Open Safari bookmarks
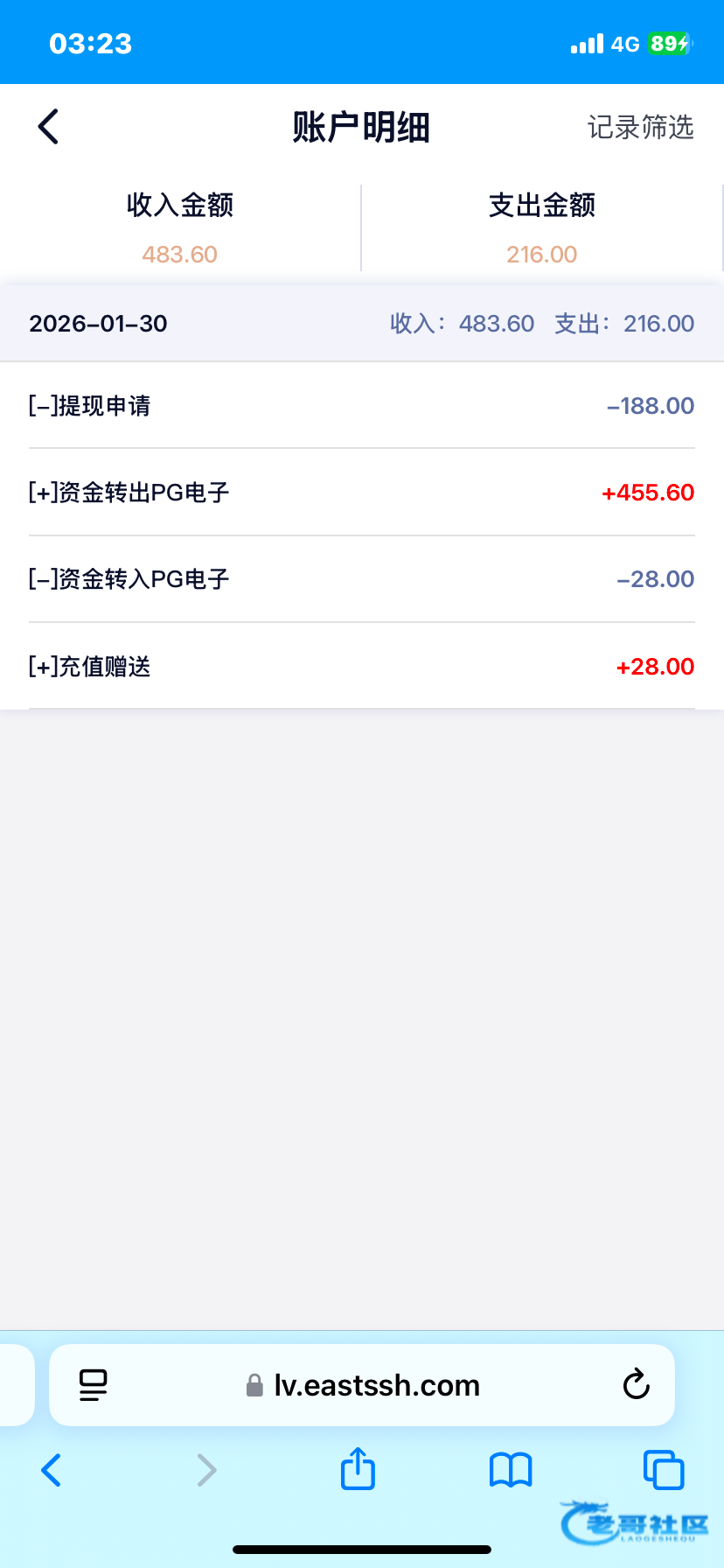The image size is (724, 1568). coord(511,1470)
